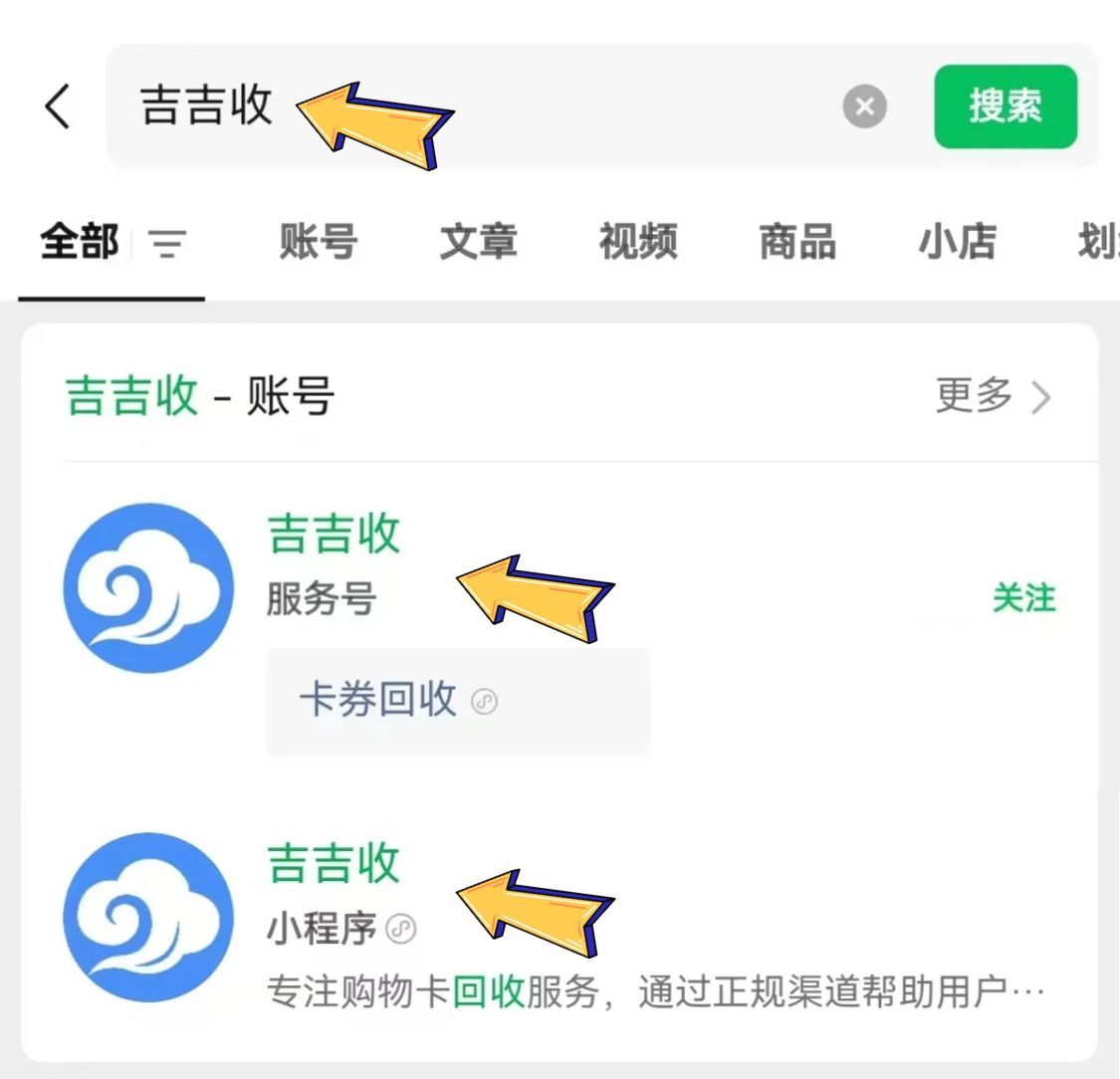Open the filter icon beside 全部
The image size is (1120, 1079).
coord(167,243)
